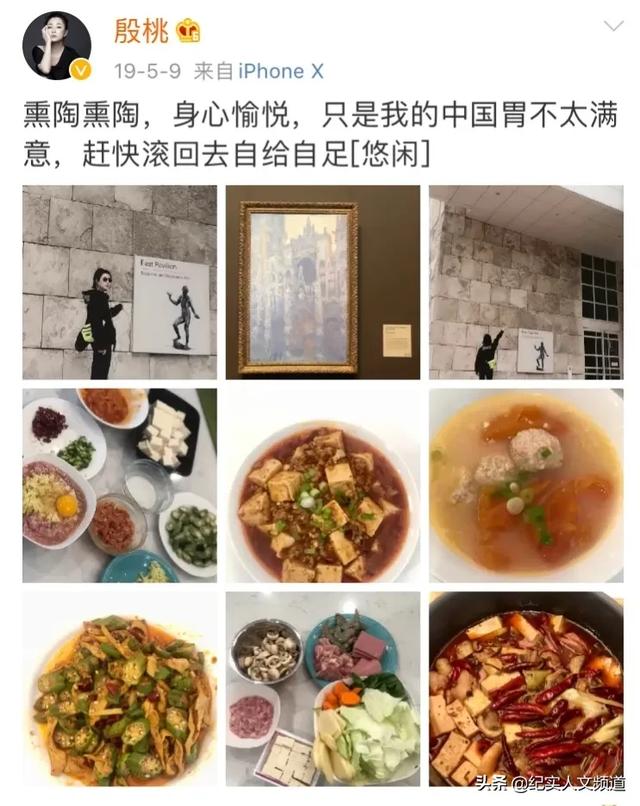Open the raw ingredients bowls photo

119,485
